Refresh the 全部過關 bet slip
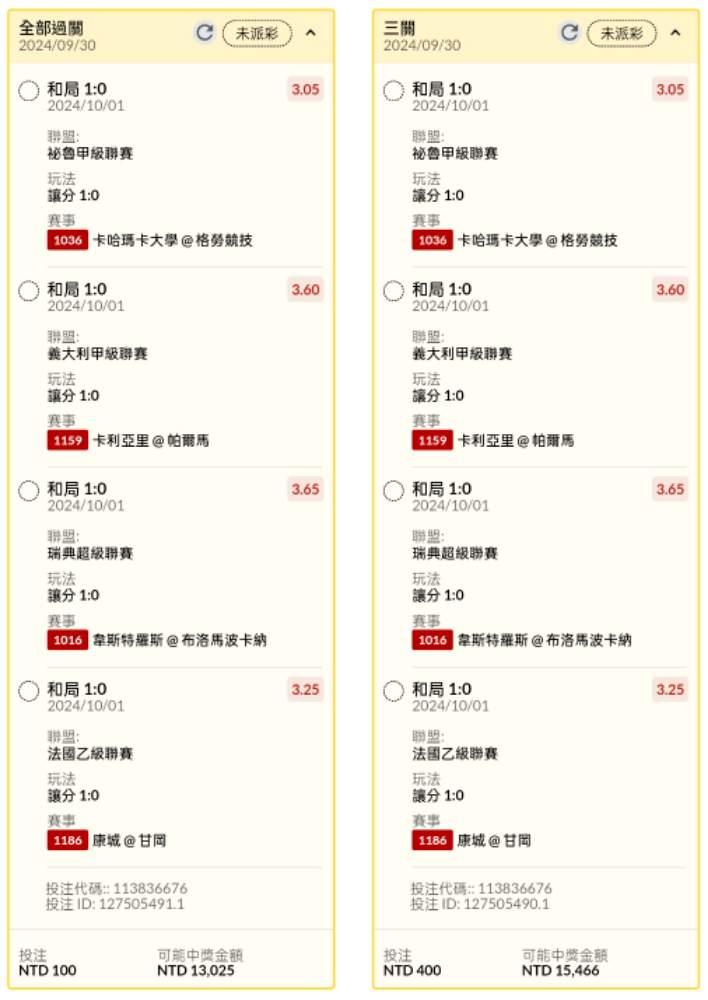 (x=204, y=33)
